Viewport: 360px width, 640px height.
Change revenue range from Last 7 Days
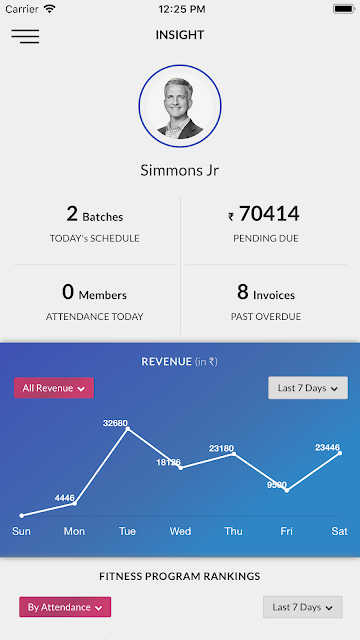(308, 388)
